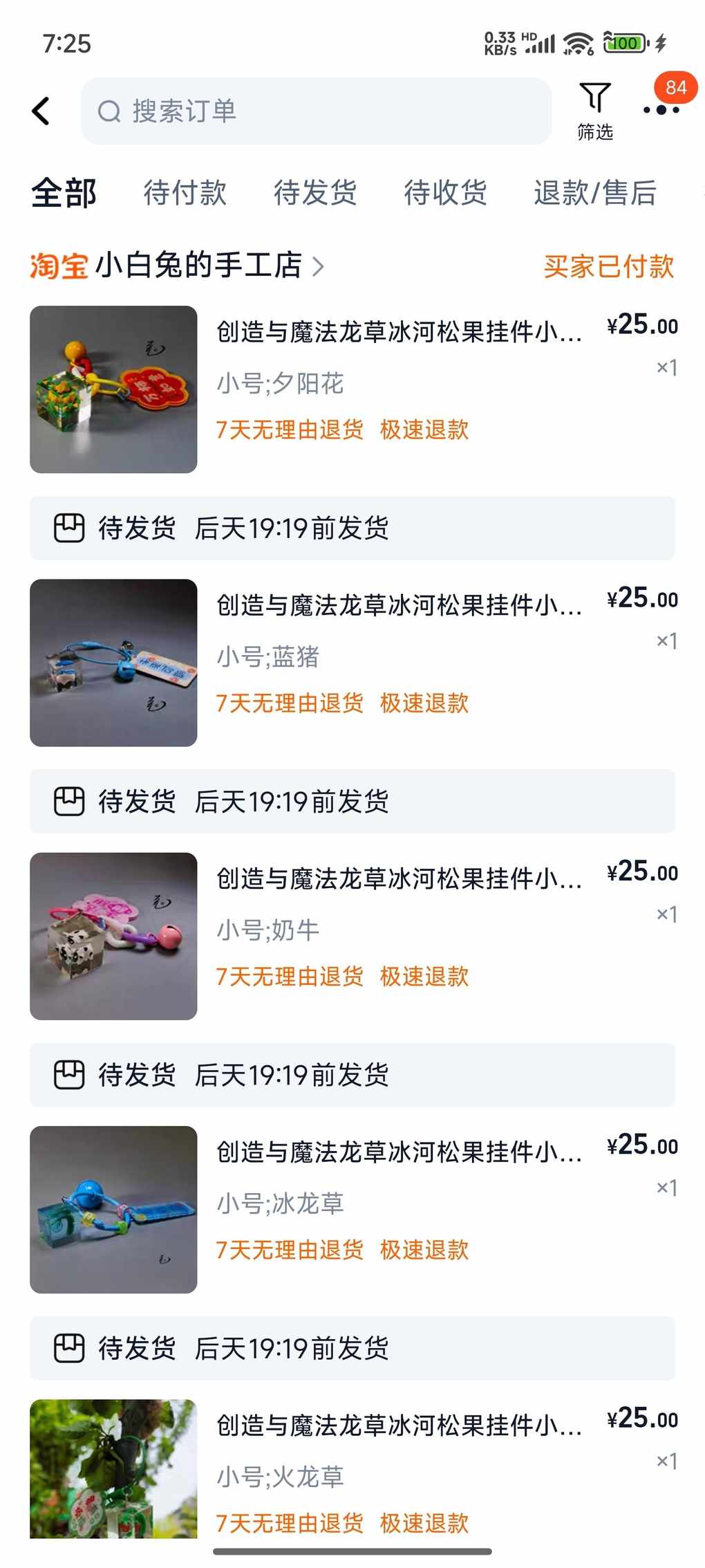The width and height of the screenshot is (705, 1568).
Task: Switch to the 待发货 tab
Action: tap(315, 192)
